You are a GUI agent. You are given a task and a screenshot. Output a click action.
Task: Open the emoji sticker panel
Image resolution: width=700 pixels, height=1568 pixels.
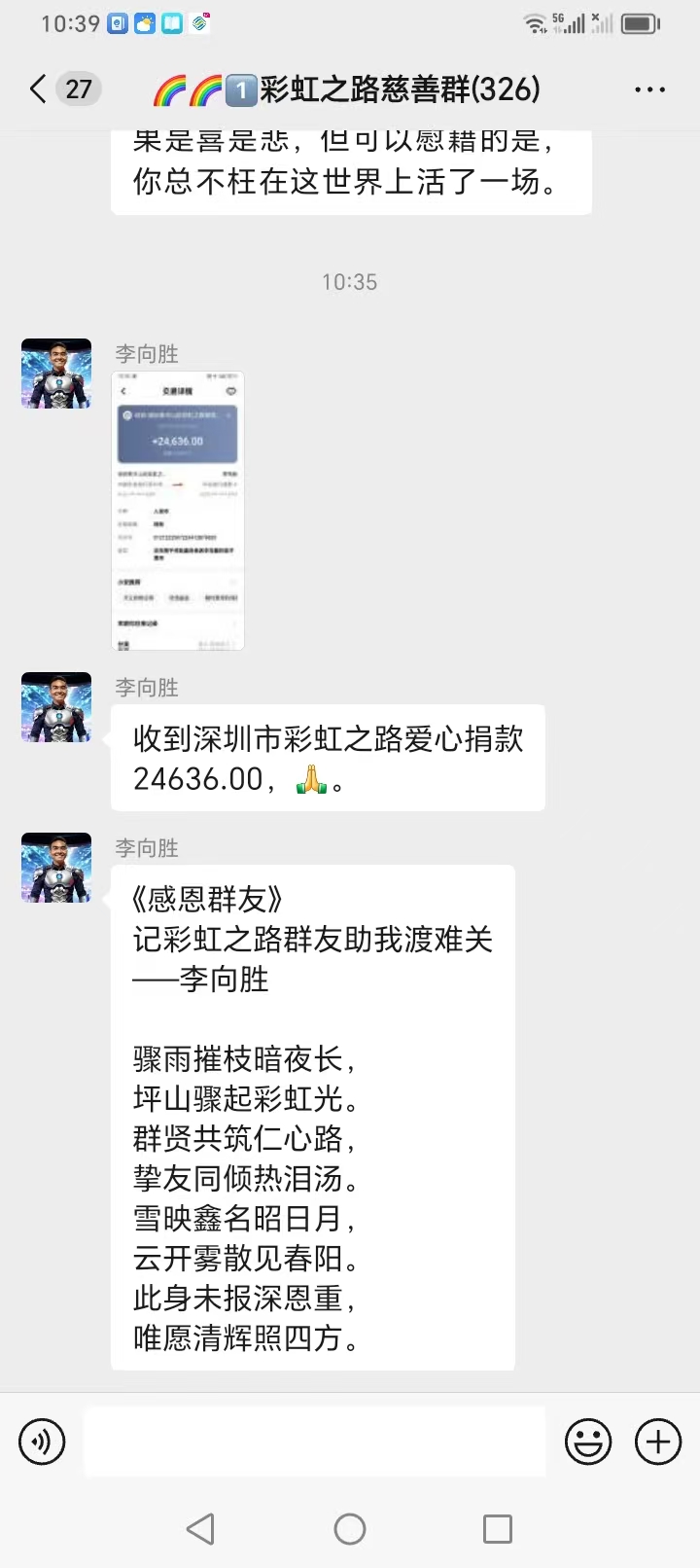tap(588, 1441)
